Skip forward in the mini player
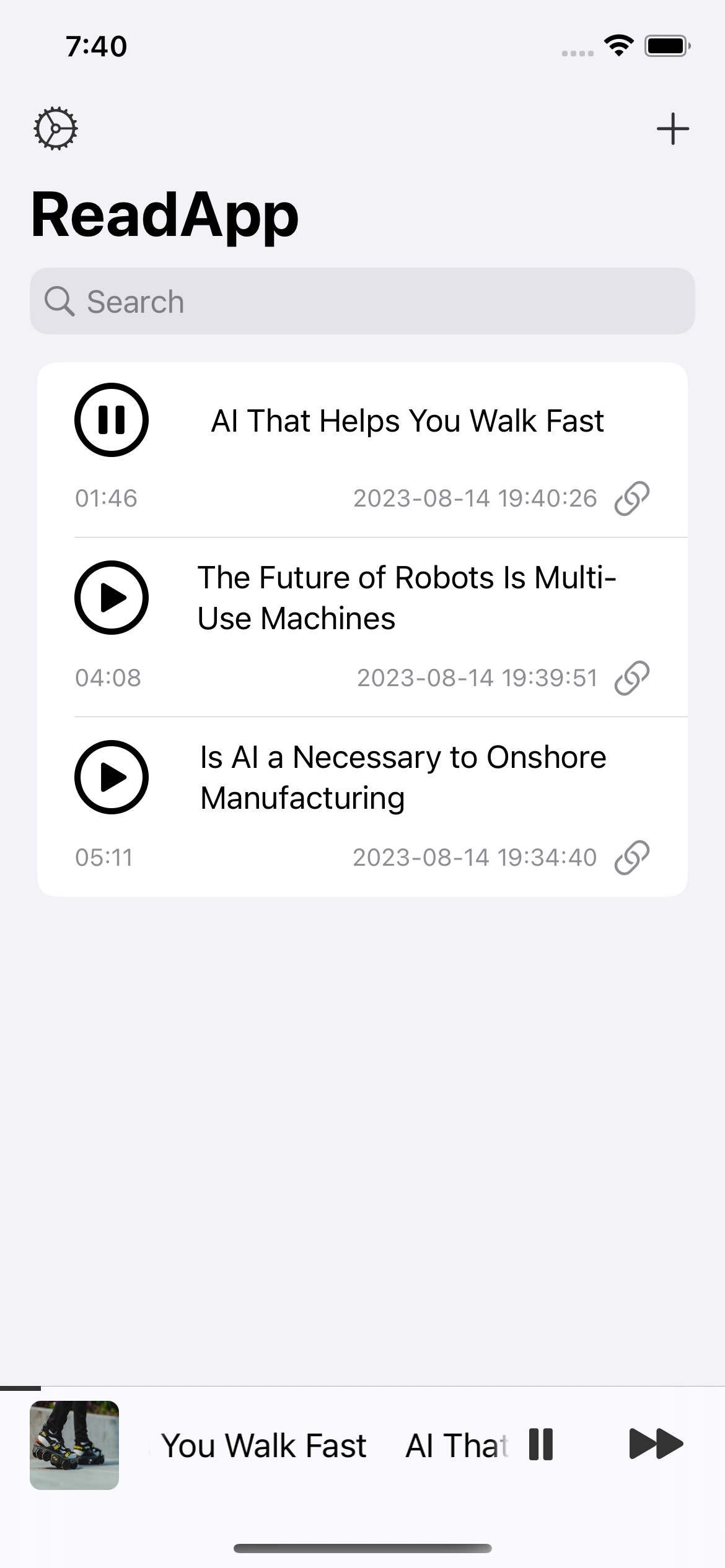This screenshot has height=1568, width=725. click(x=656, y=1445)
